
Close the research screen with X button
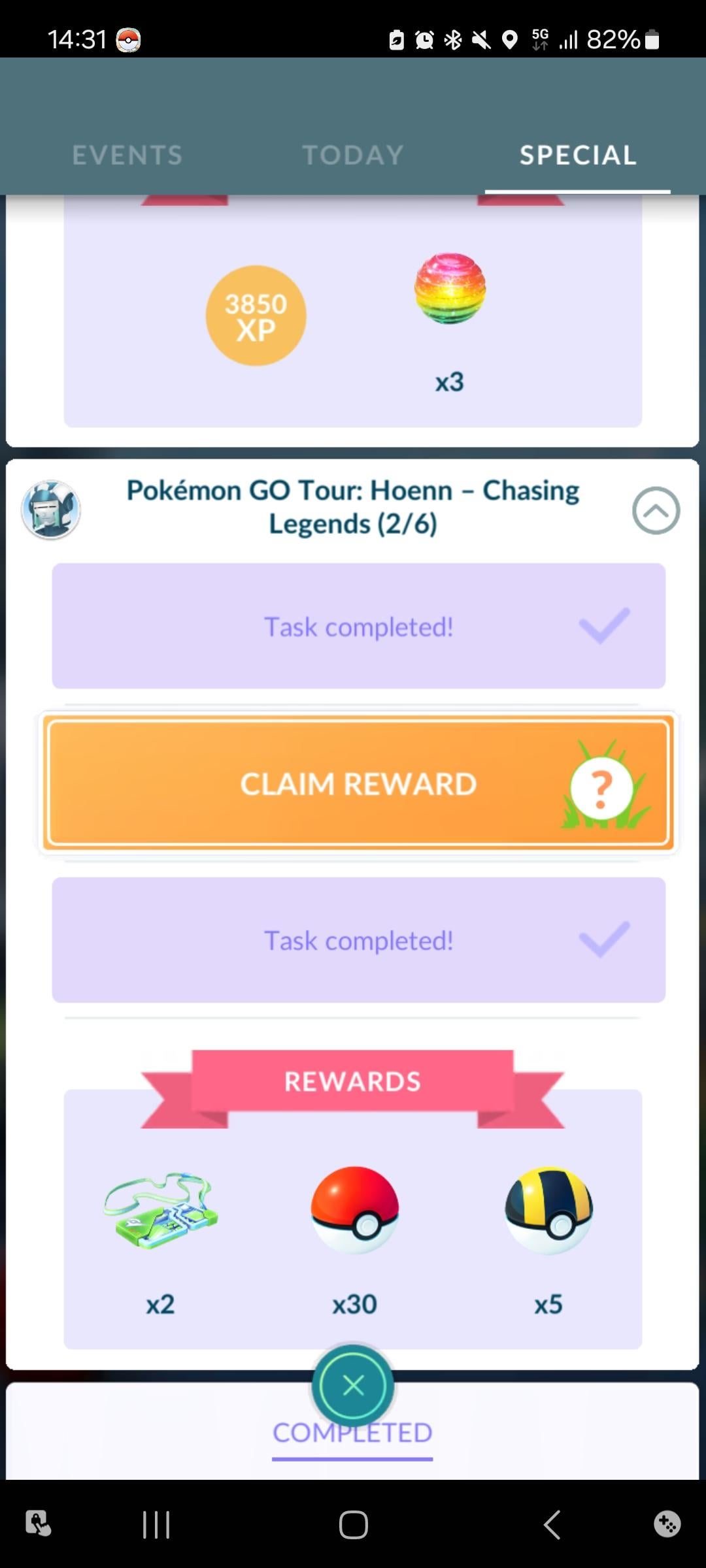353,1386
